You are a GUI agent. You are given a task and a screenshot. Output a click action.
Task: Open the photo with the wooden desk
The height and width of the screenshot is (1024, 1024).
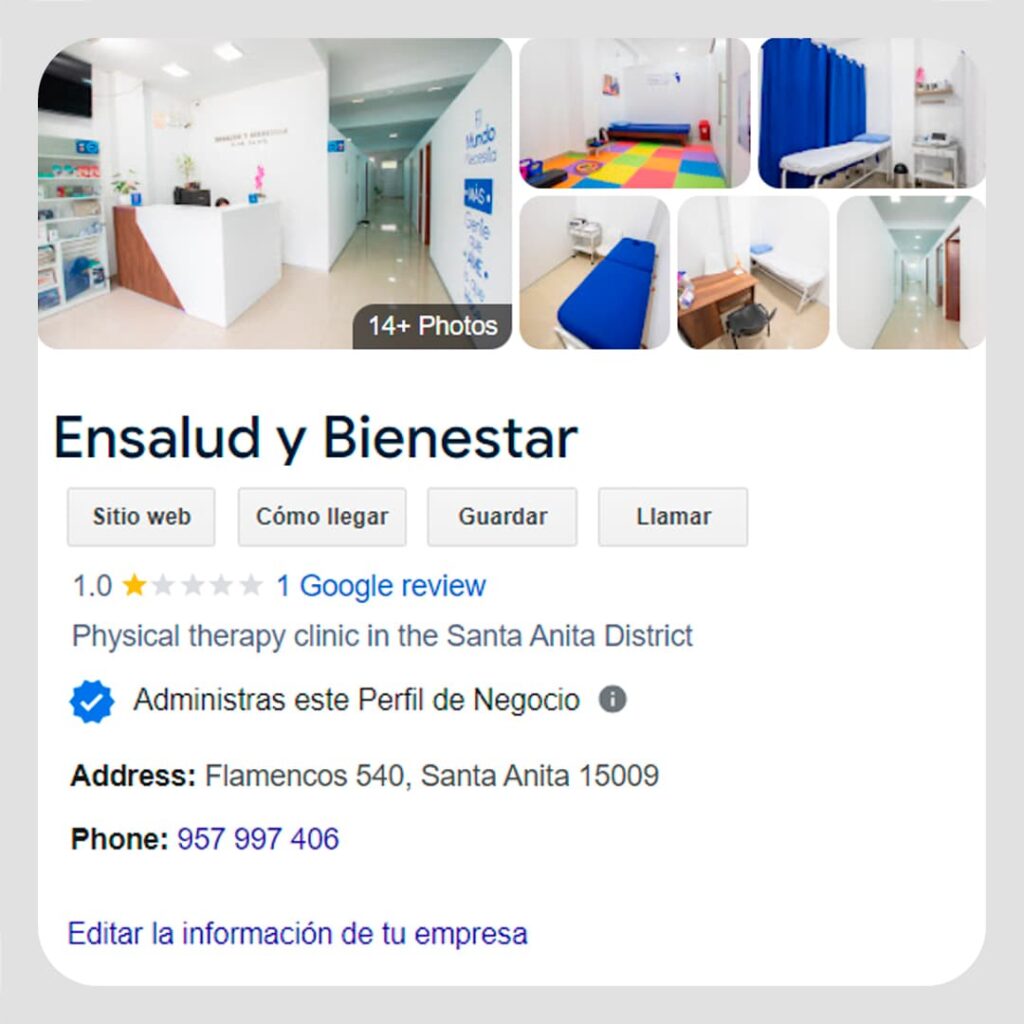click(x=753, y=272)
